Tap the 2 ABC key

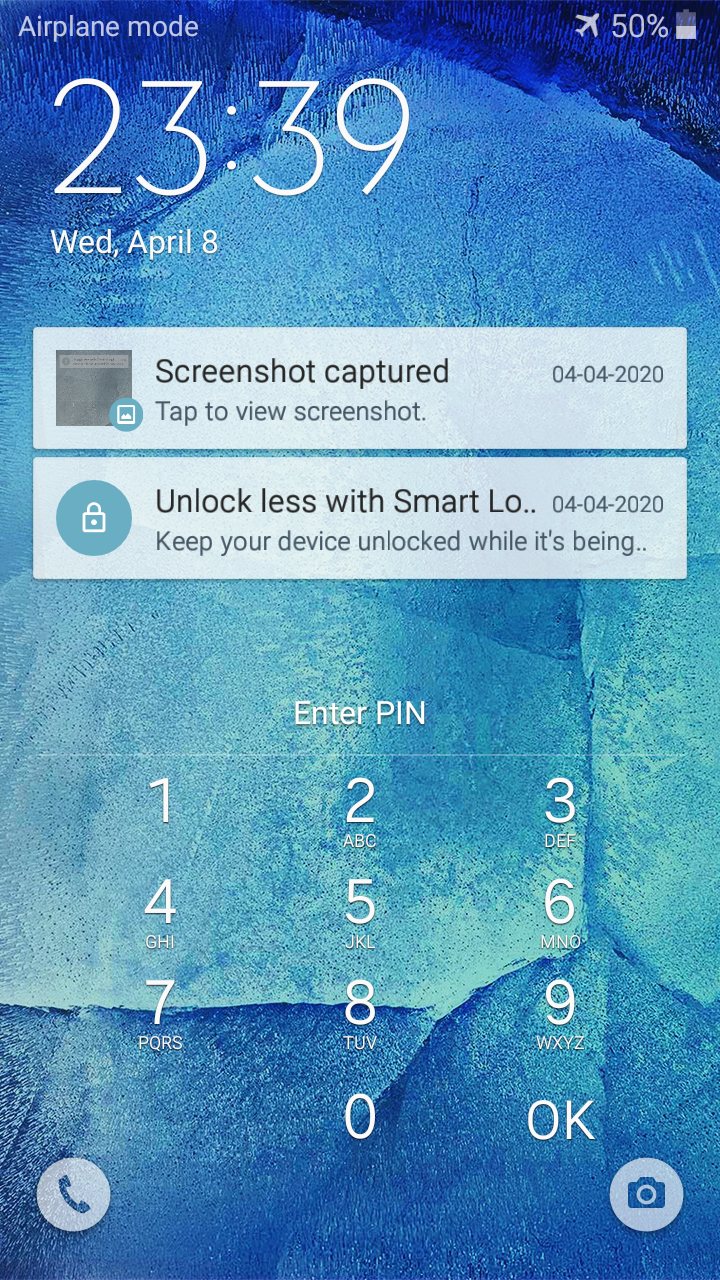click(360, 810)
